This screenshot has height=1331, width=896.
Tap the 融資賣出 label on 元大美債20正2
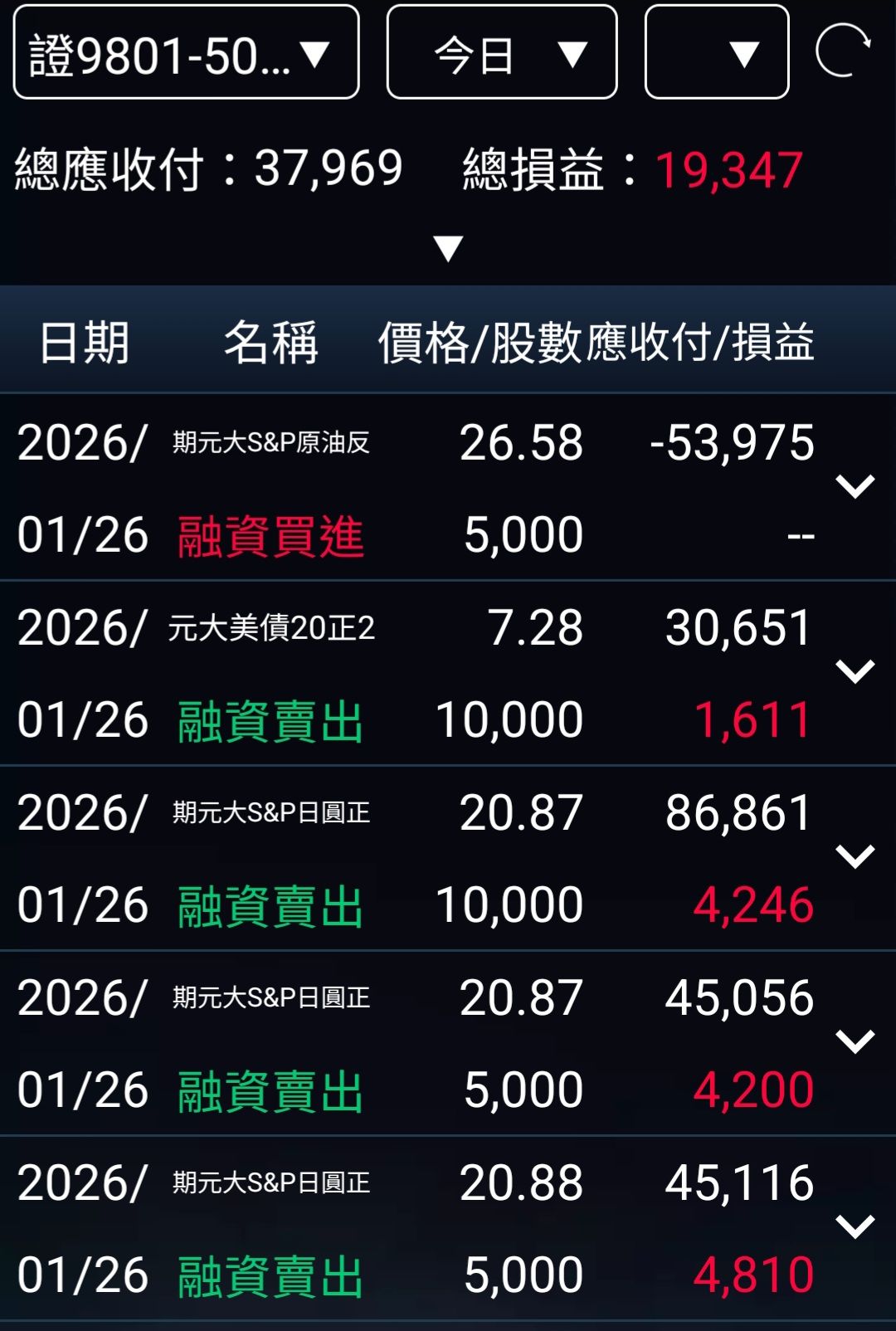[270, 719]
